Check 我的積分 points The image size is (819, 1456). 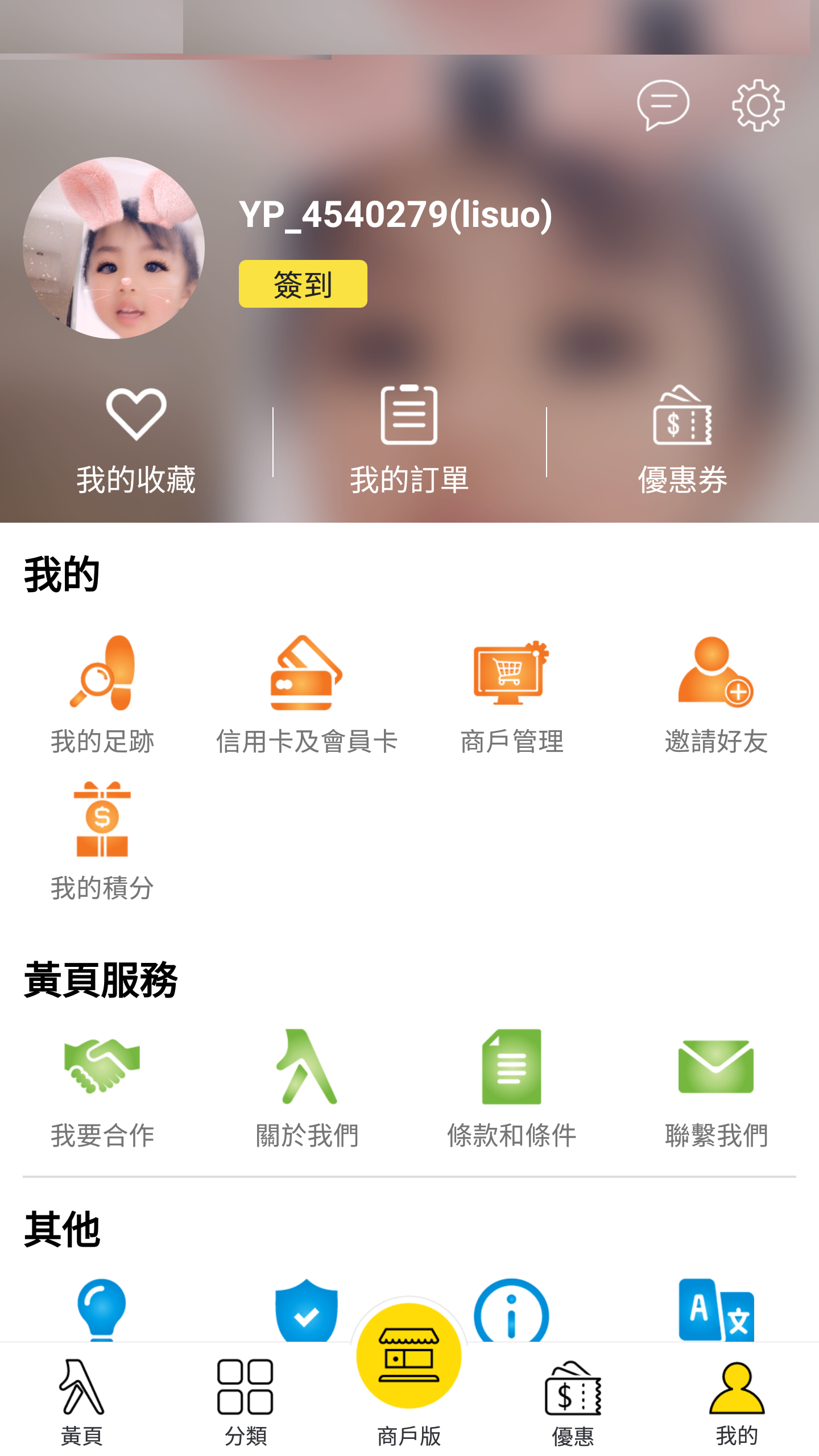(x=102, y=841)
